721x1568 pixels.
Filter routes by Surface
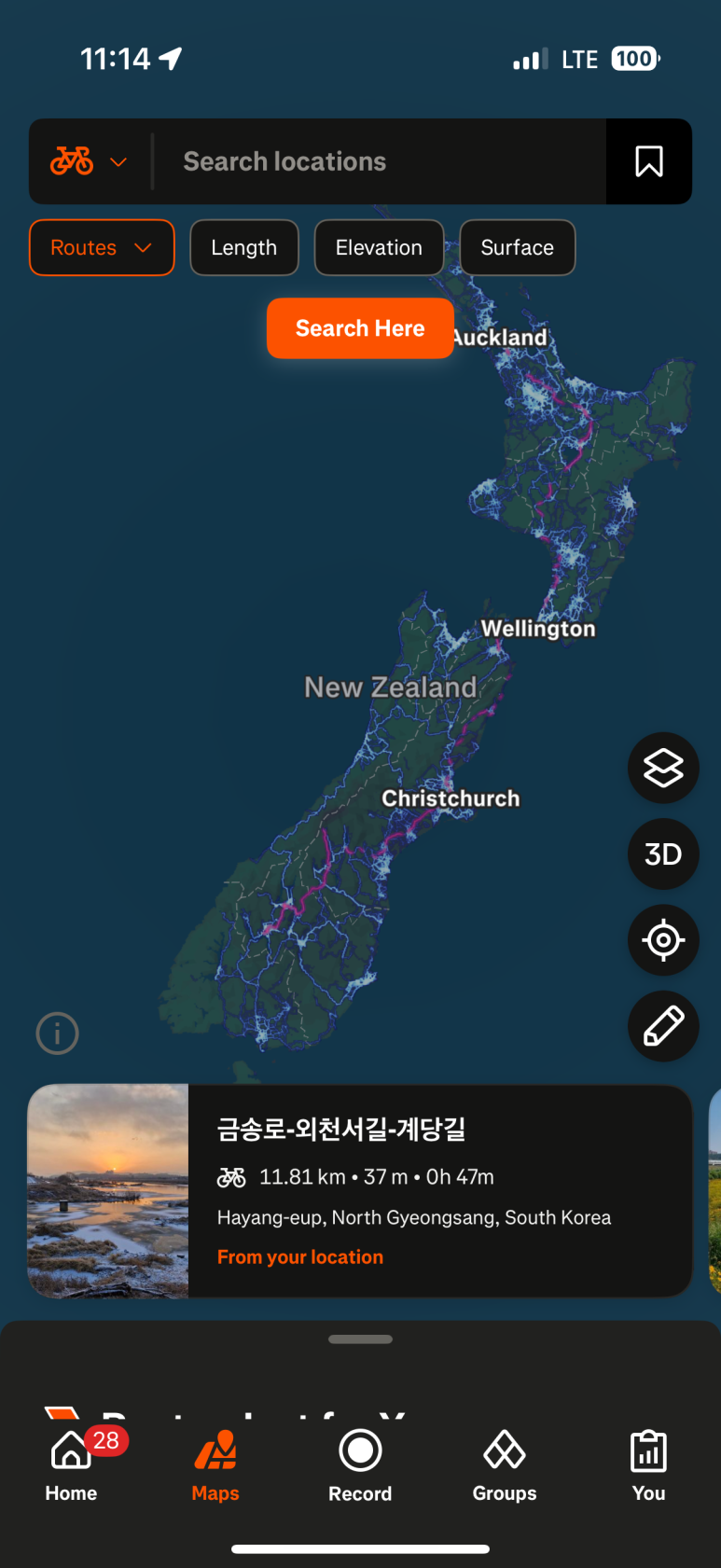point(517,248)
